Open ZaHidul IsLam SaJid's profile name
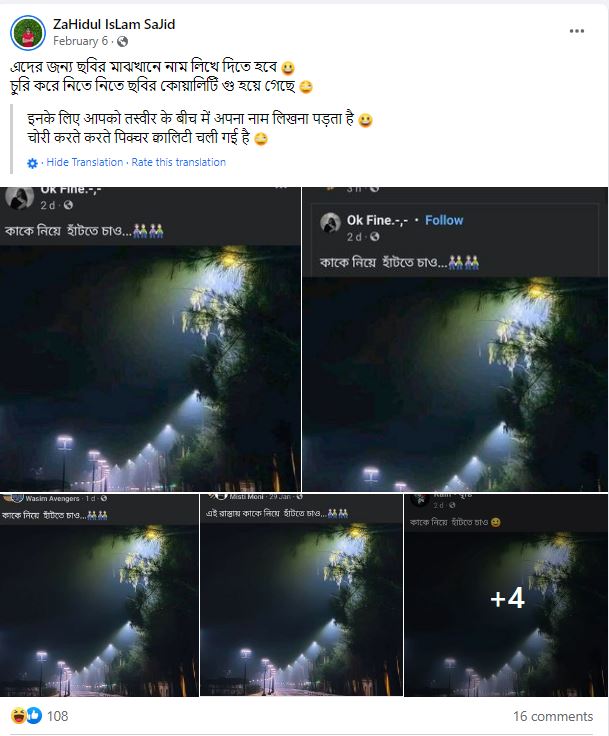This screenshot has width=609, height=736. pyautogui.click(x=113, y=24)
